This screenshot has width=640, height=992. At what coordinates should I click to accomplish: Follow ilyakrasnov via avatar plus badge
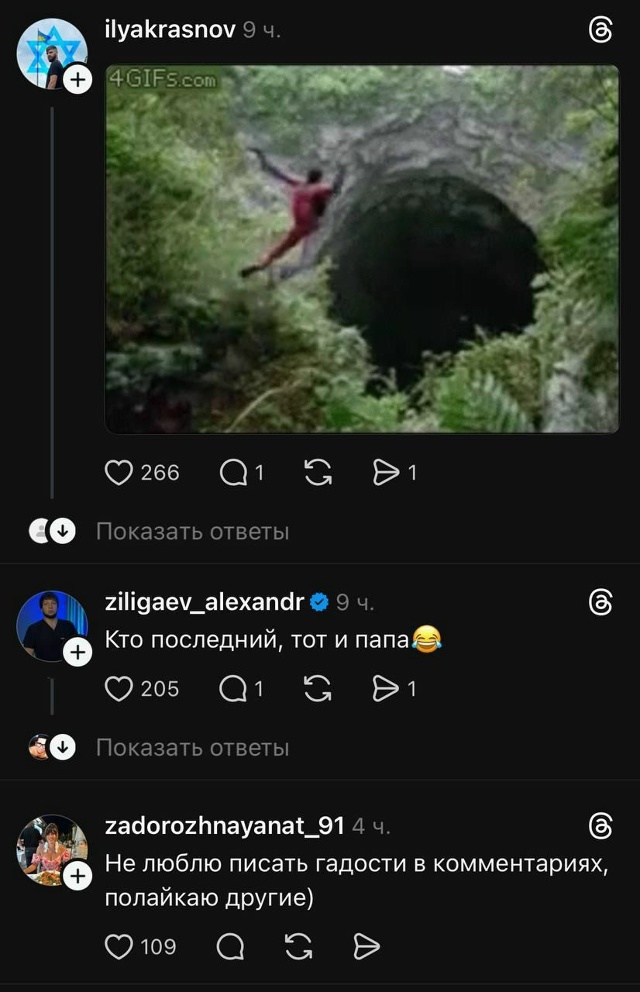(77, 81)
